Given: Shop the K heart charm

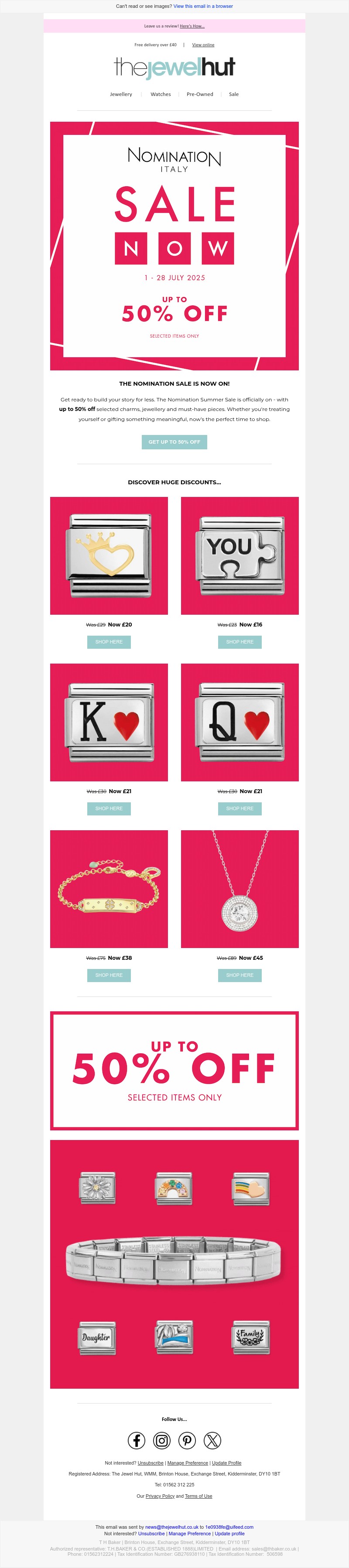Looking at the screenshot, I should click(109, 808).
